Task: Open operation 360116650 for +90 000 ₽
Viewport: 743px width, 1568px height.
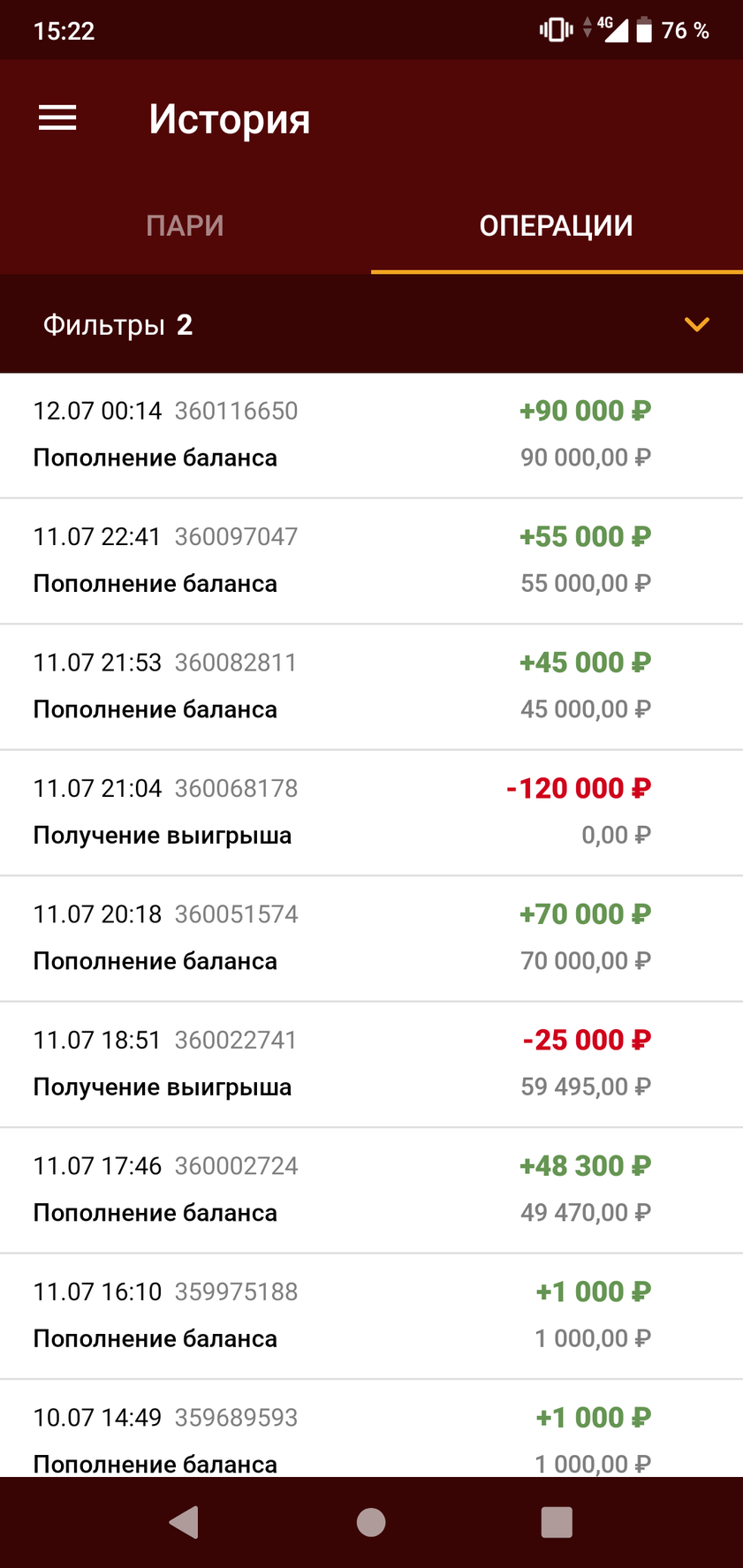Action: (371, 435)
